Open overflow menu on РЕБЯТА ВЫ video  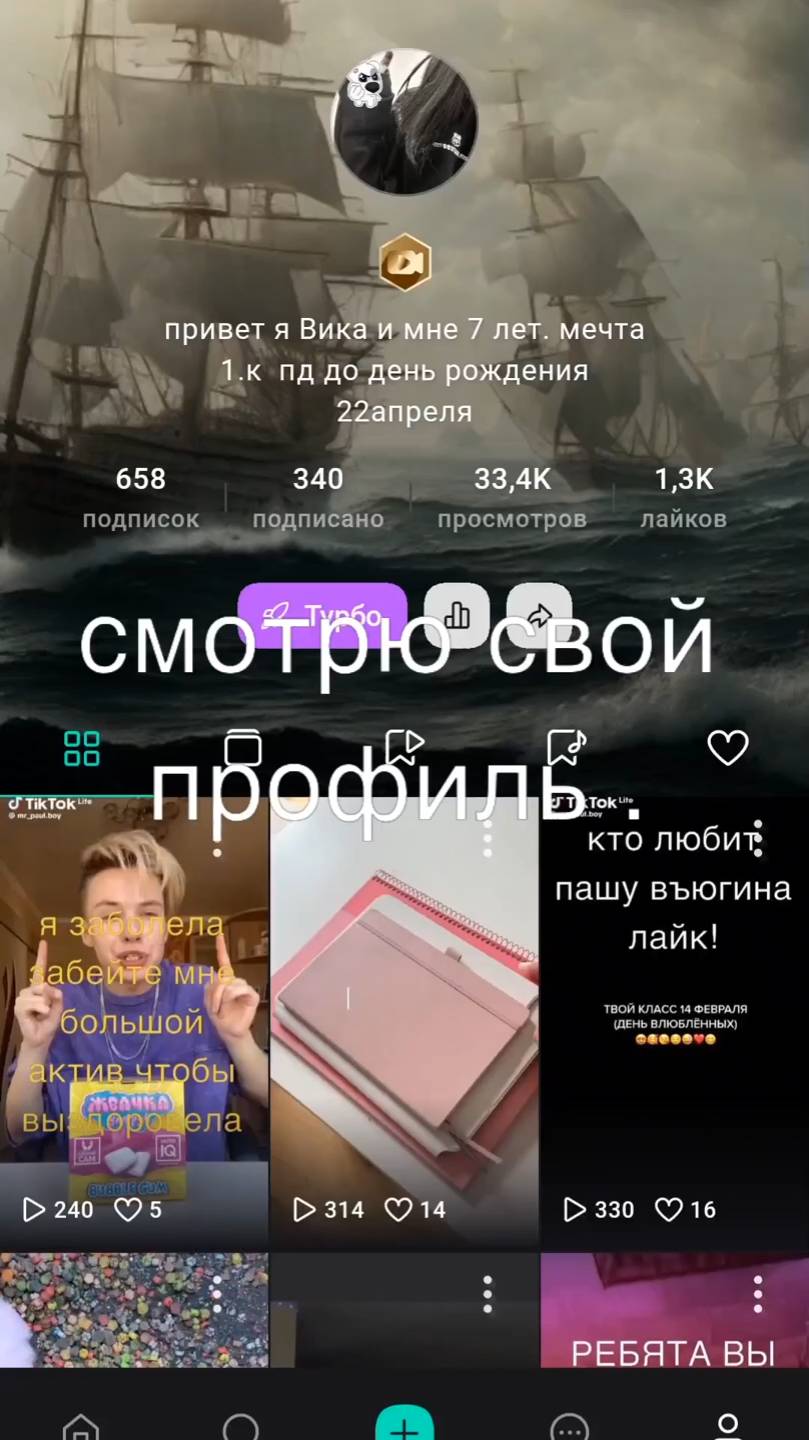point(757,1294)
